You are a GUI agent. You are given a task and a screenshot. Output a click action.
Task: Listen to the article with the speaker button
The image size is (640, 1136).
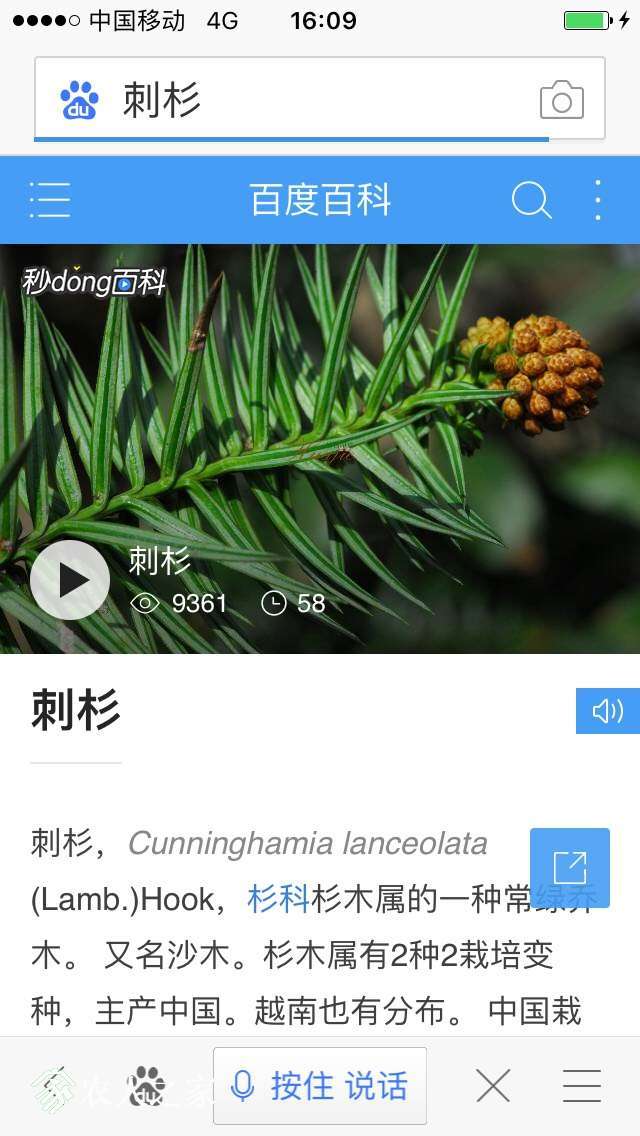[607, 711]
